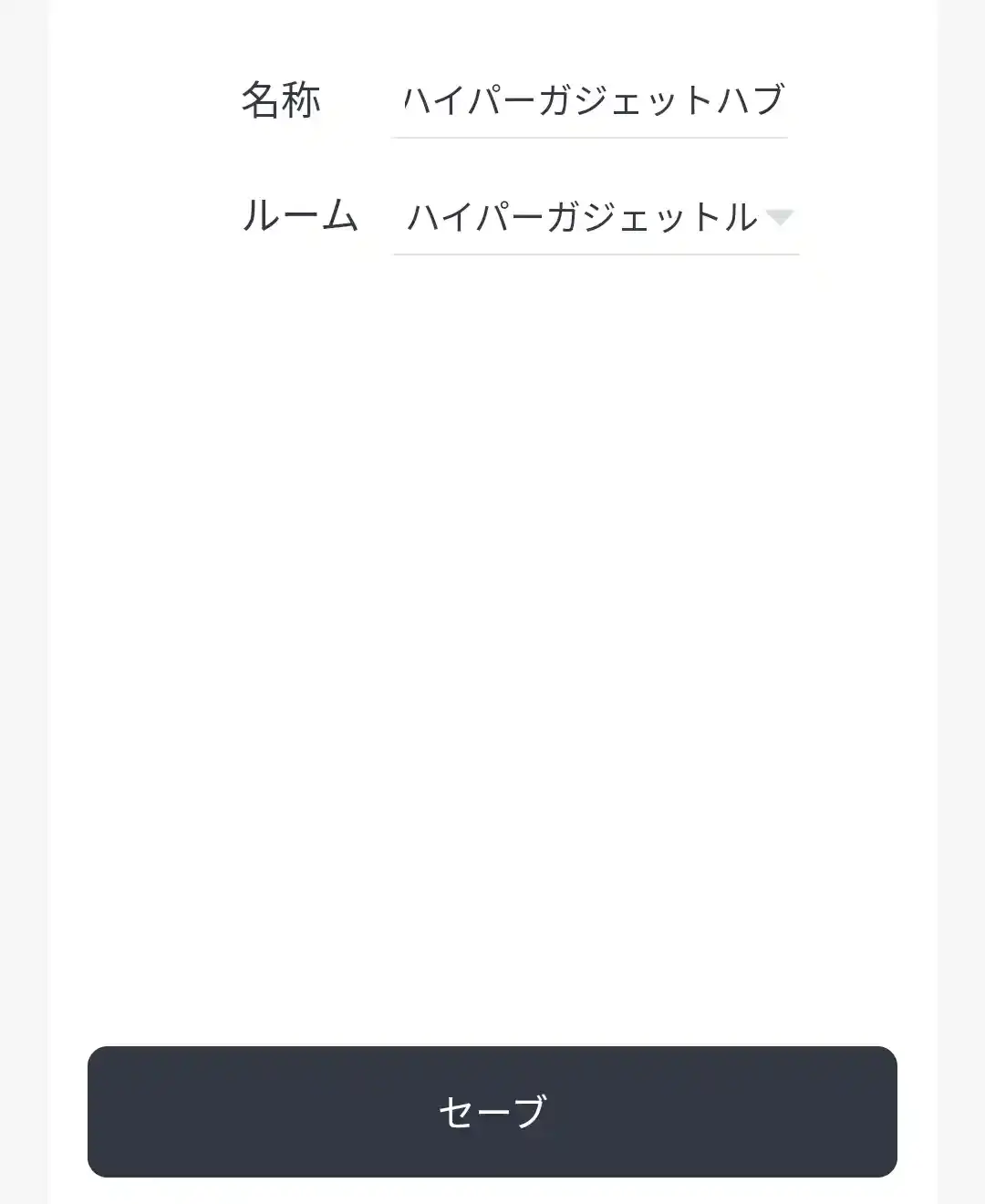The height and width of the screenshot is (1204, 985).
Task: Click the name value ハイパーガジェットハブ
Action: (593, 100)
